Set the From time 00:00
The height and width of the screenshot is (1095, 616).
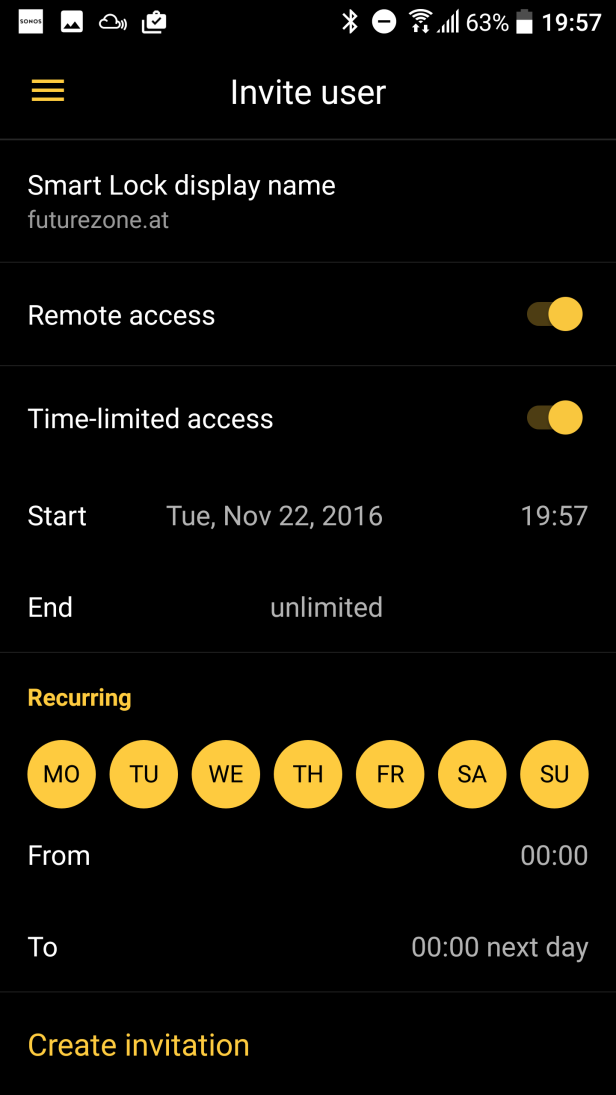pos(554,855)
